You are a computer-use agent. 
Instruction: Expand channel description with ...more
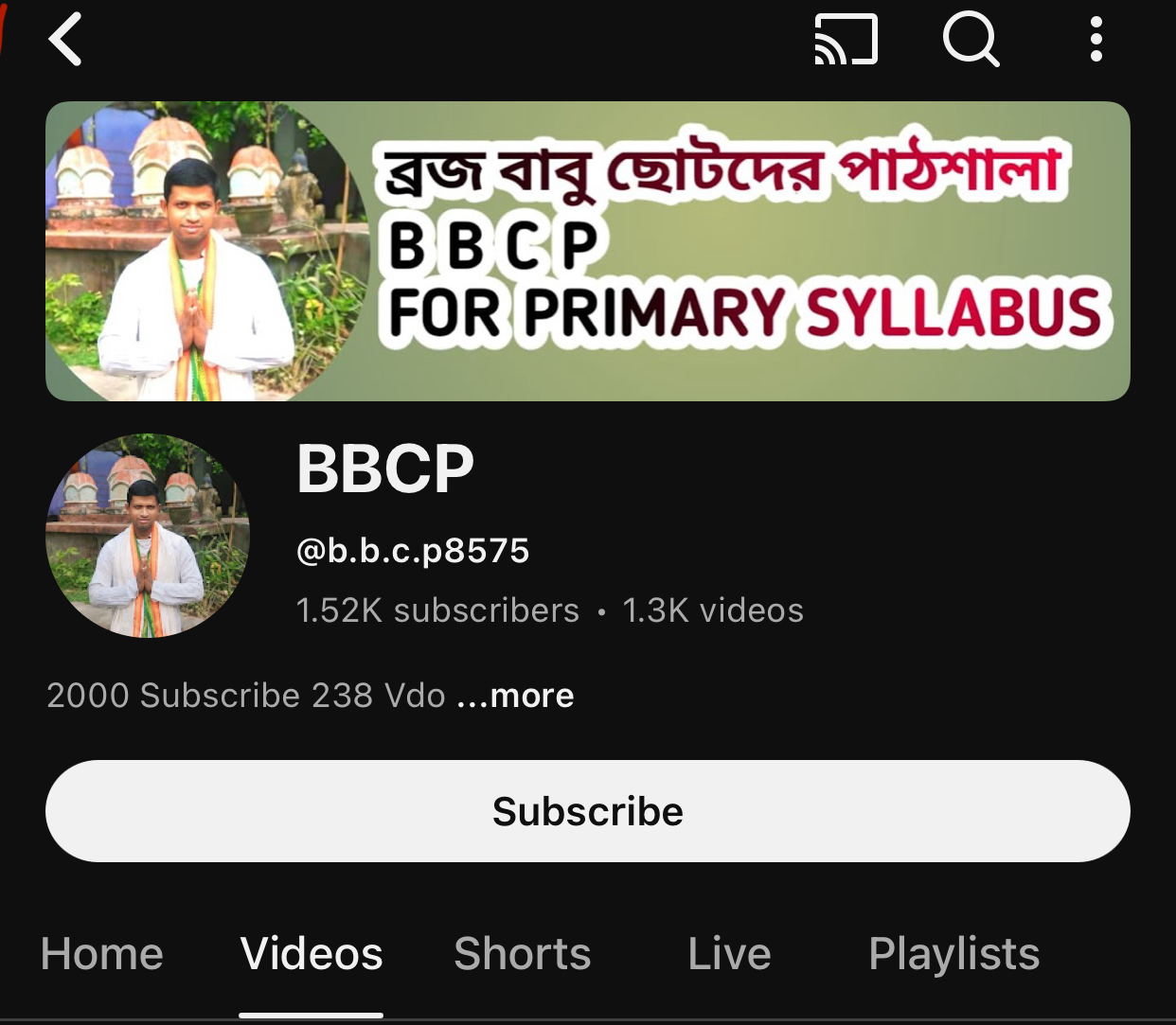(516, 696)
